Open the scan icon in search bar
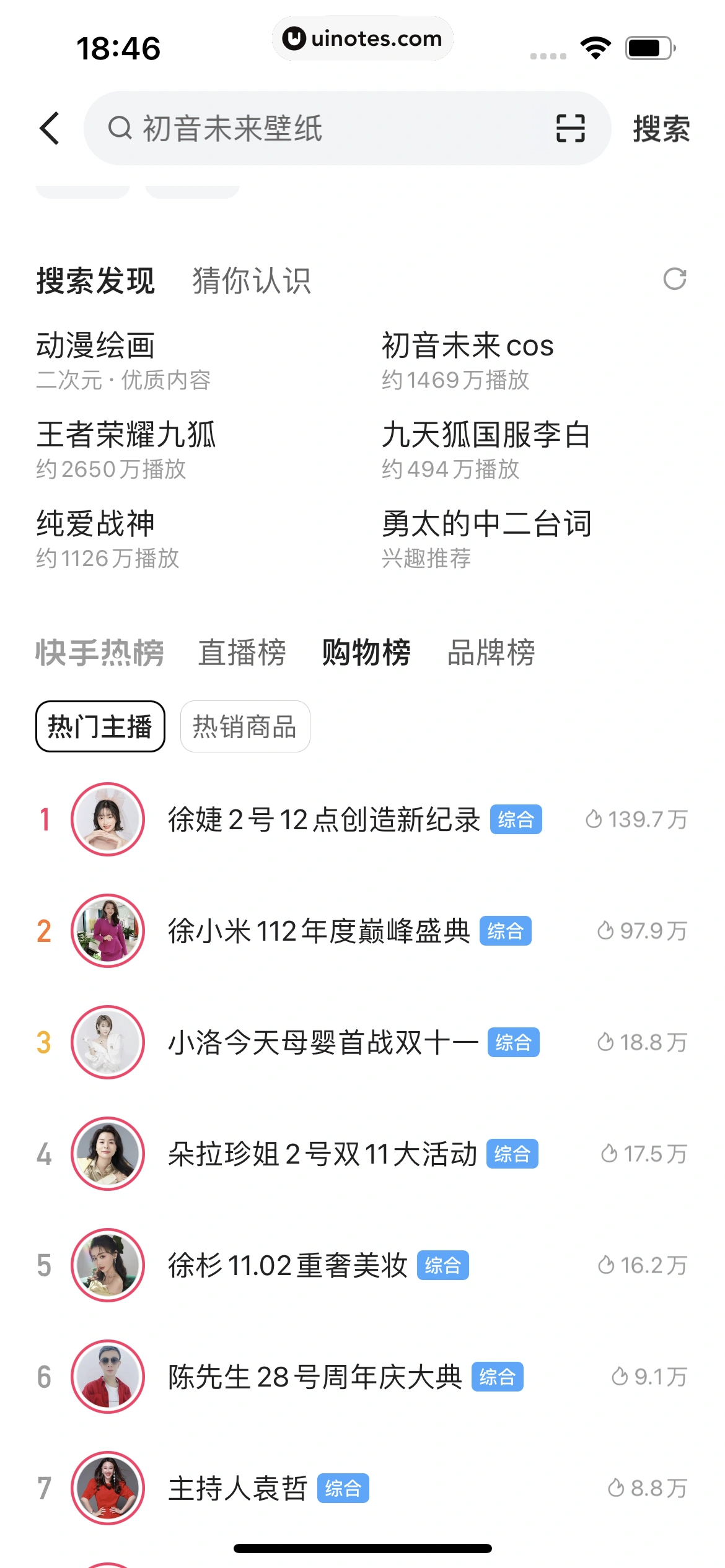Viewport: 725px width, 1568px height. click(570, 128)
